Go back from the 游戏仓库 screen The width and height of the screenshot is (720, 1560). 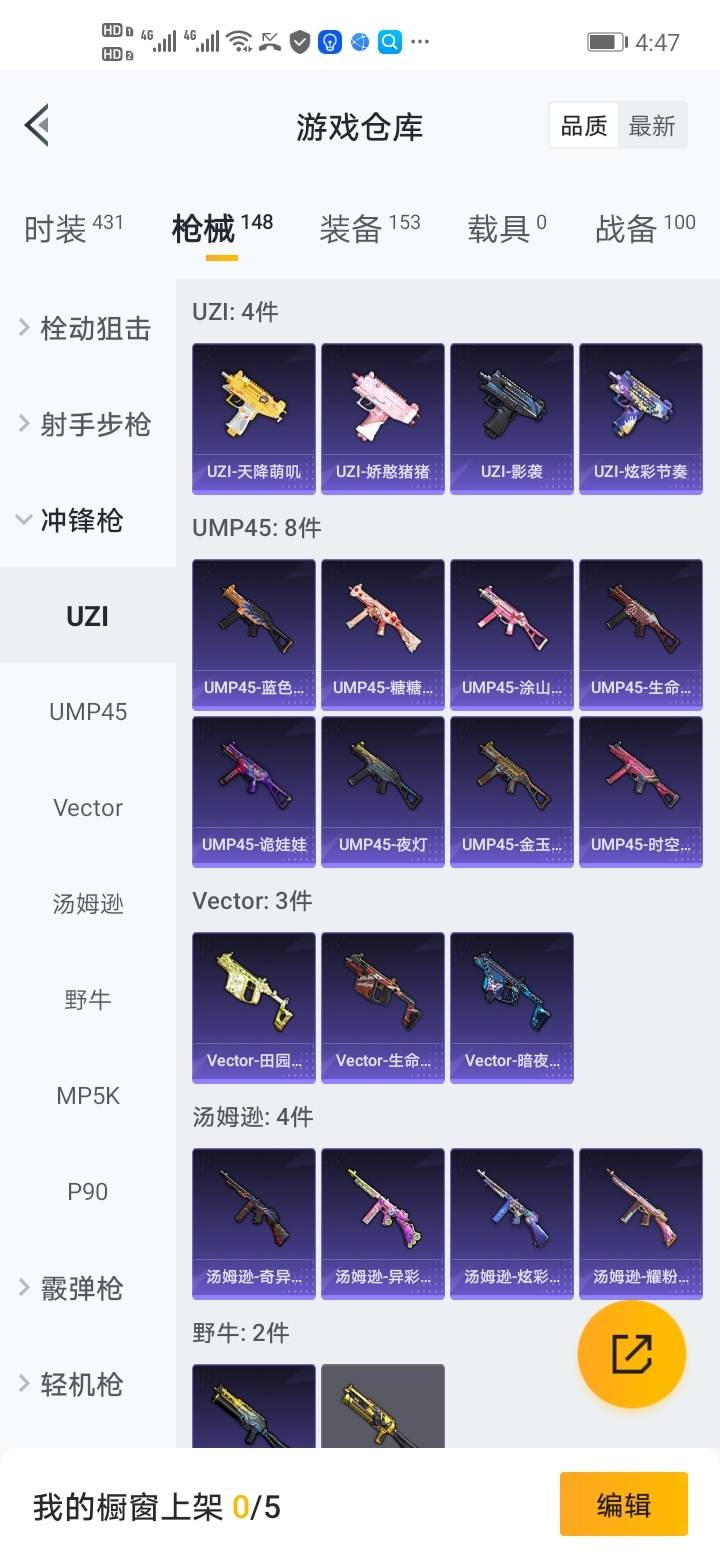coord(38,126)
